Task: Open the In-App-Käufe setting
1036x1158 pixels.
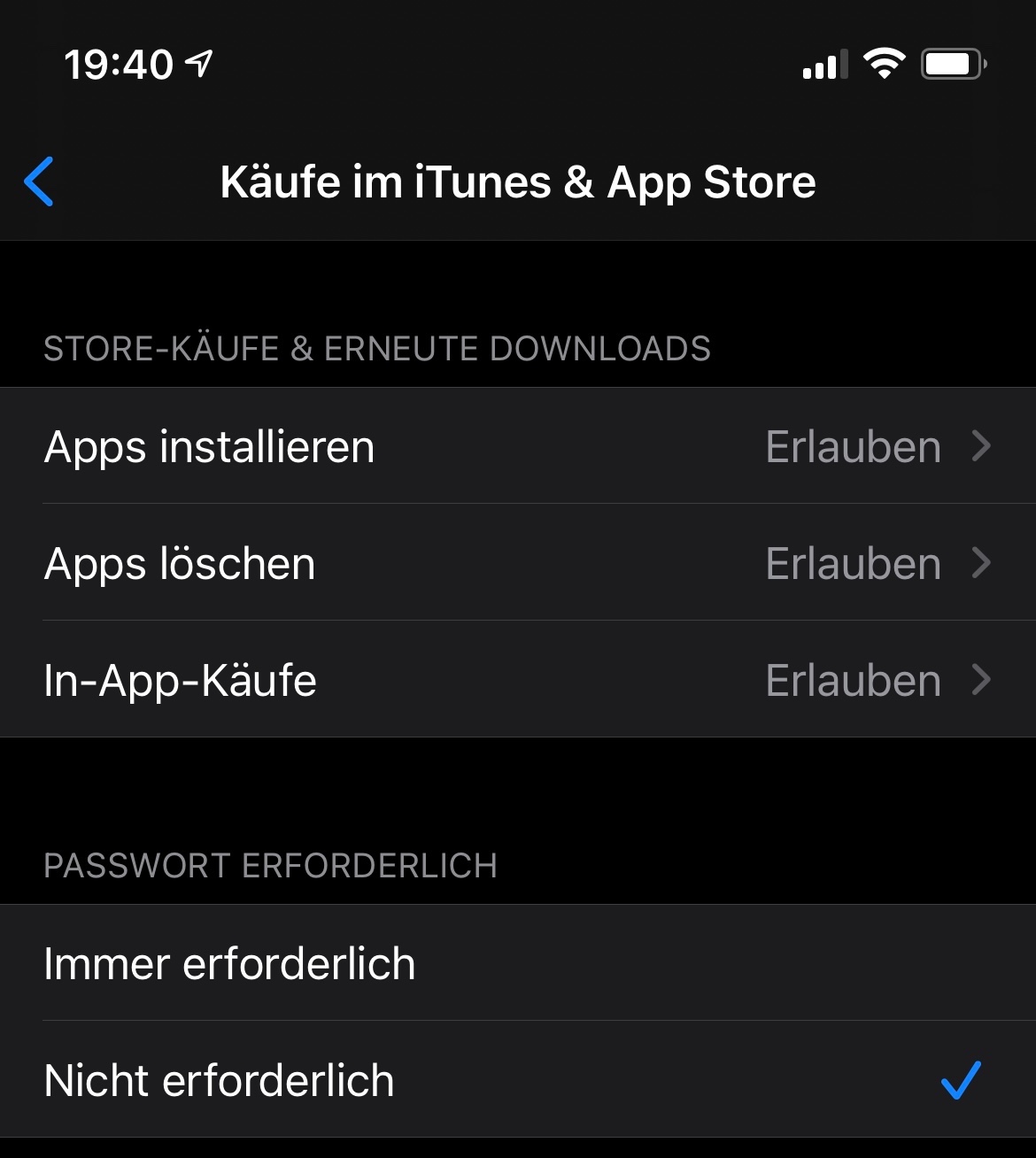Action: 518,680
